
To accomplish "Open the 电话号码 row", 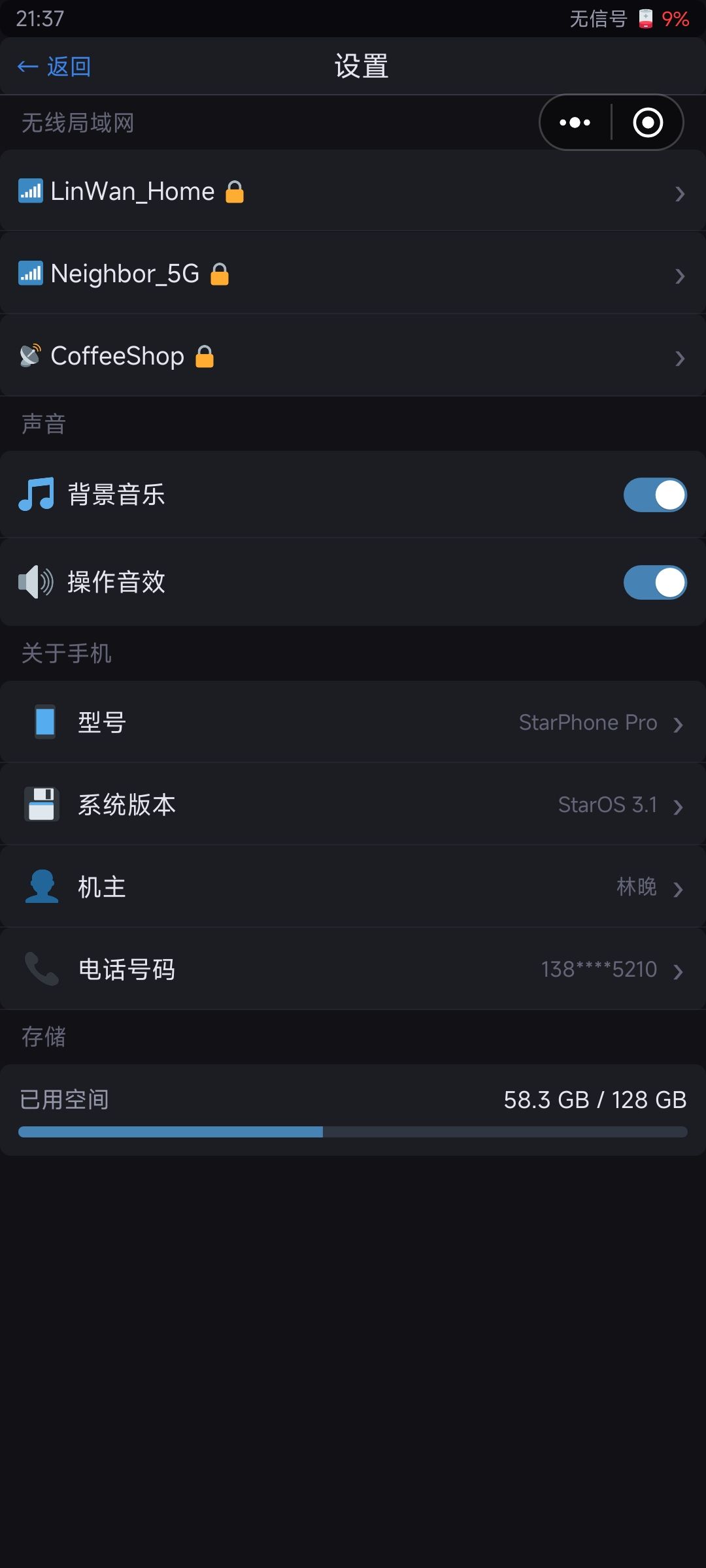I will click(353, 969).
